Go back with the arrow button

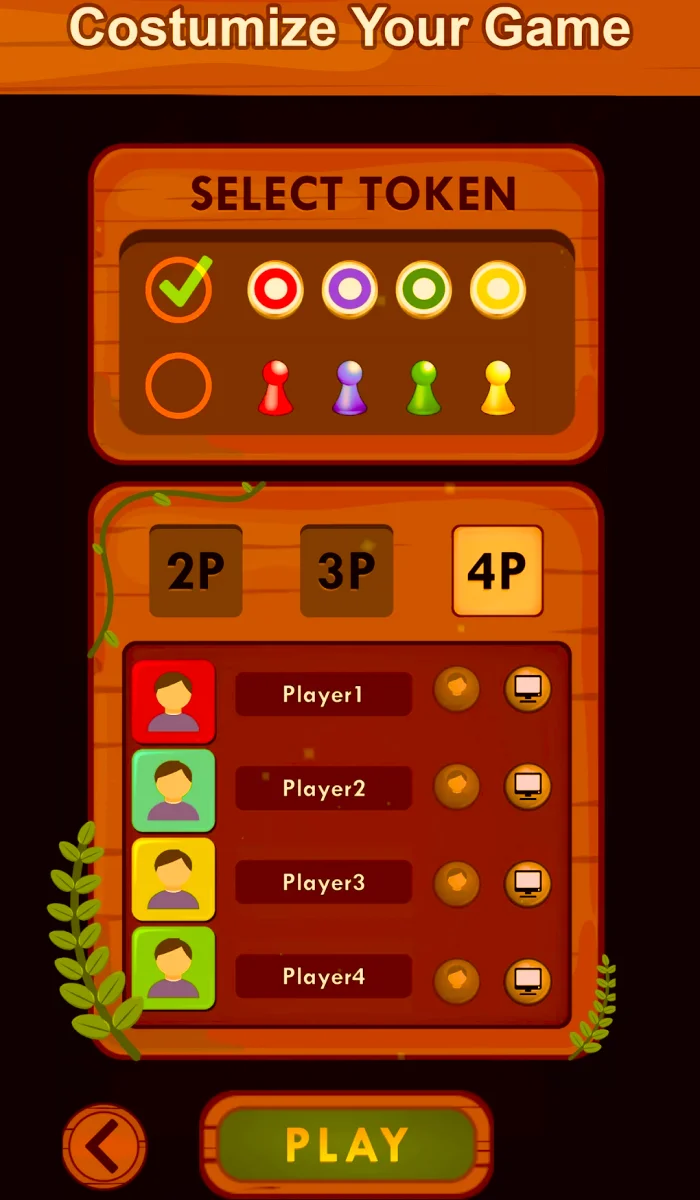(104, 1146)
